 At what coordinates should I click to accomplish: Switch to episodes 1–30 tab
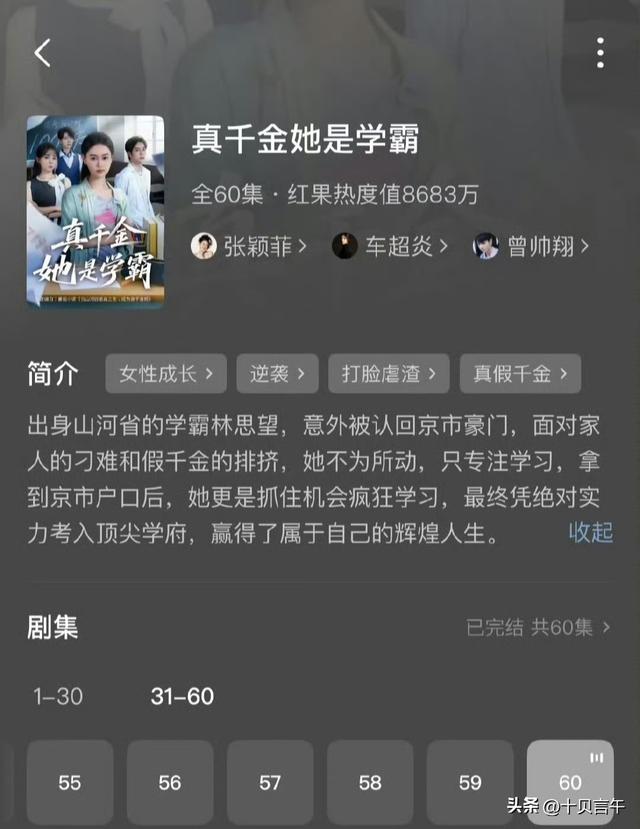58,696
